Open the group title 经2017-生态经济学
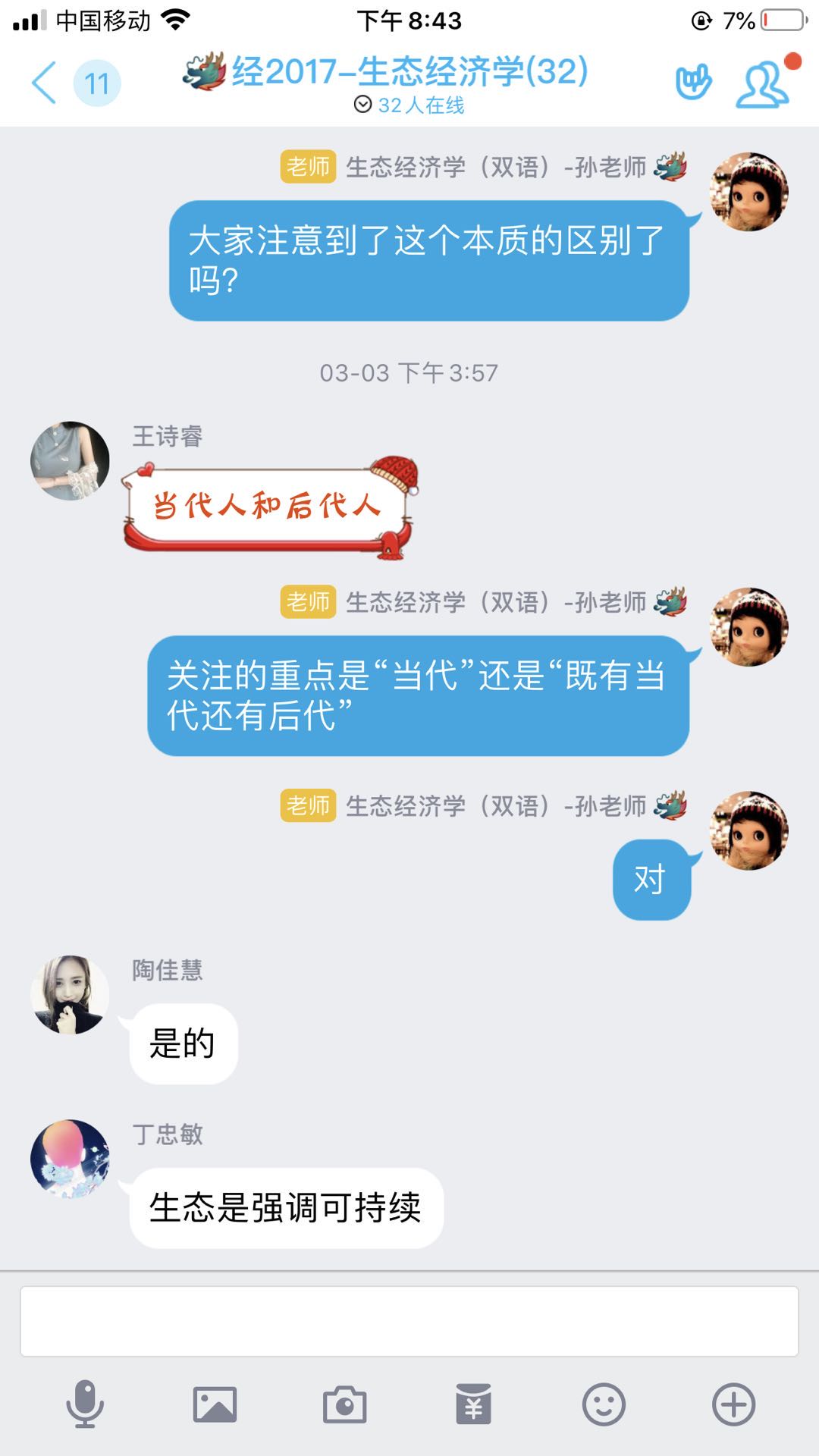The image size is (819, 1456). tap(409, 72)
